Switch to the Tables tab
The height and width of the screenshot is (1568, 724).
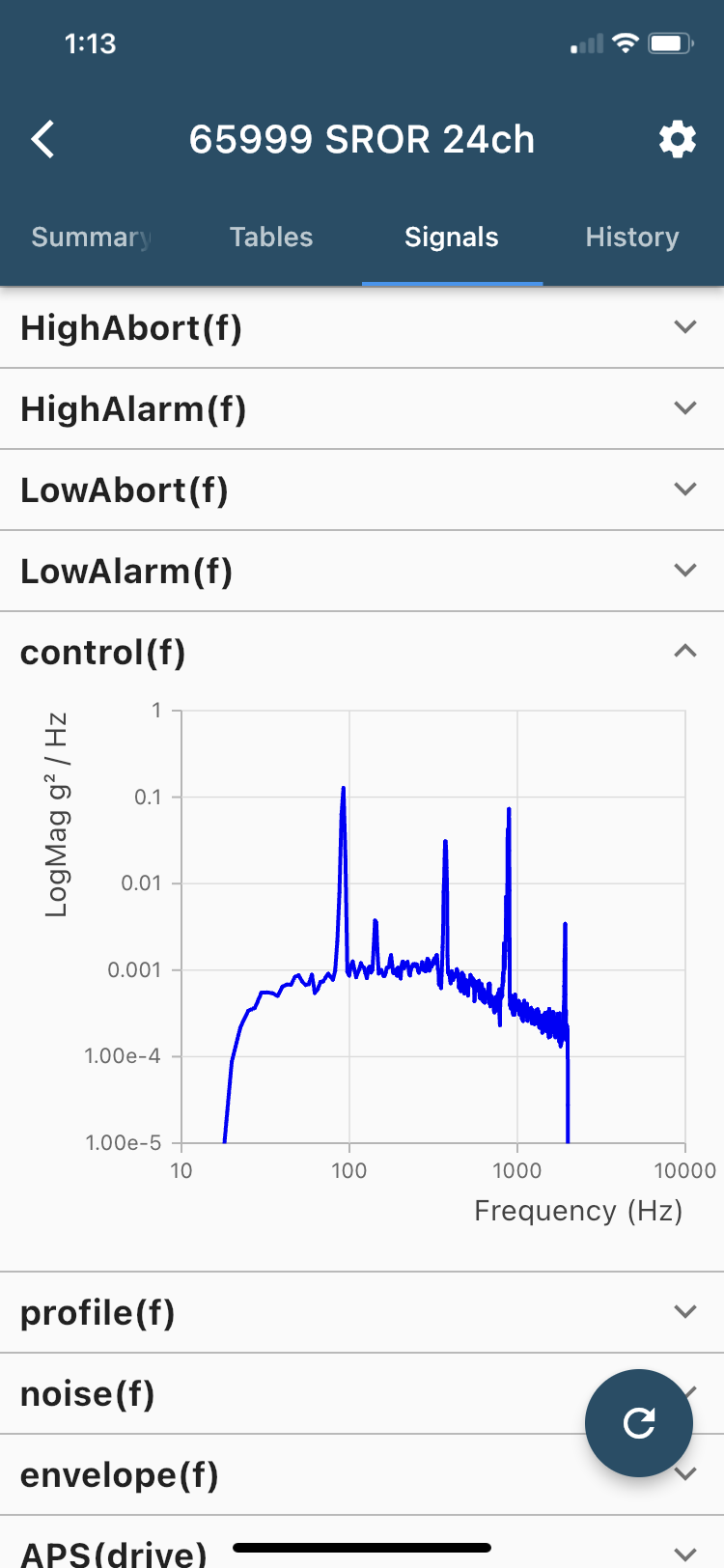pyautogui.click(x=271, y=238)
